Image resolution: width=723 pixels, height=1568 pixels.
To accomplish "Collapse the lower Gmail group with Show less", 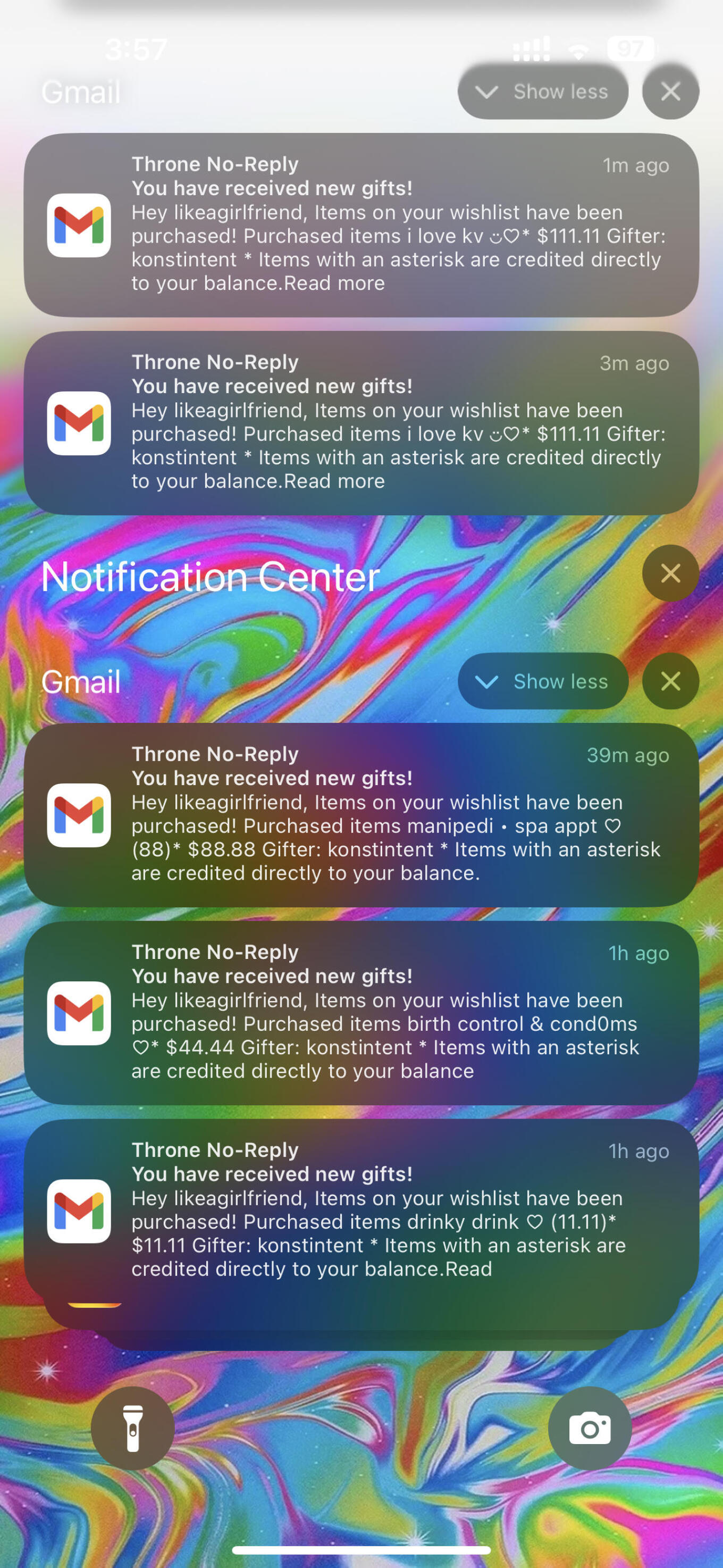I will coord(542,681).
